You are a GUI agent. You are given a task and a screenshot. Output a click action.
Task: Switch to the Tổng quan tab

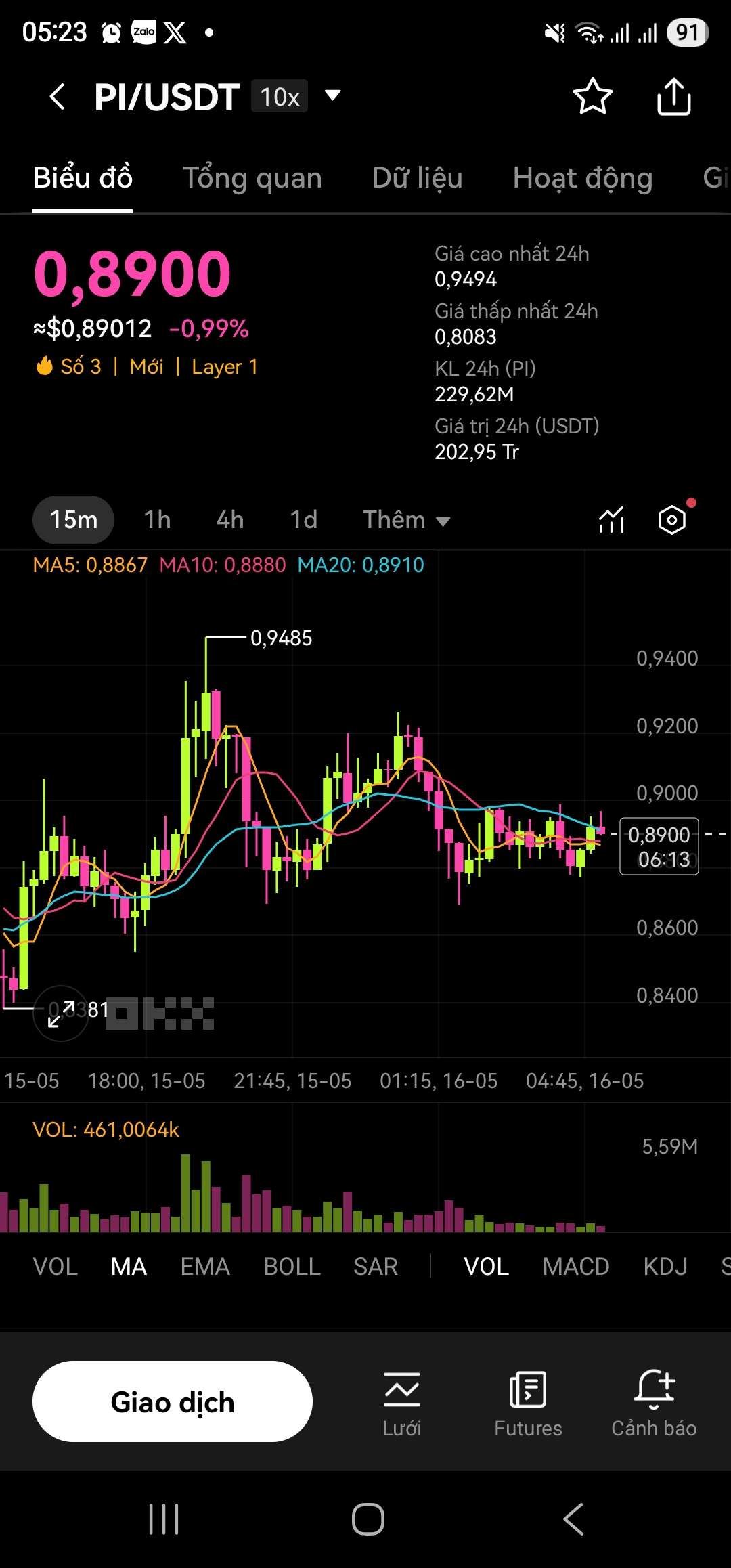(252, 178)
